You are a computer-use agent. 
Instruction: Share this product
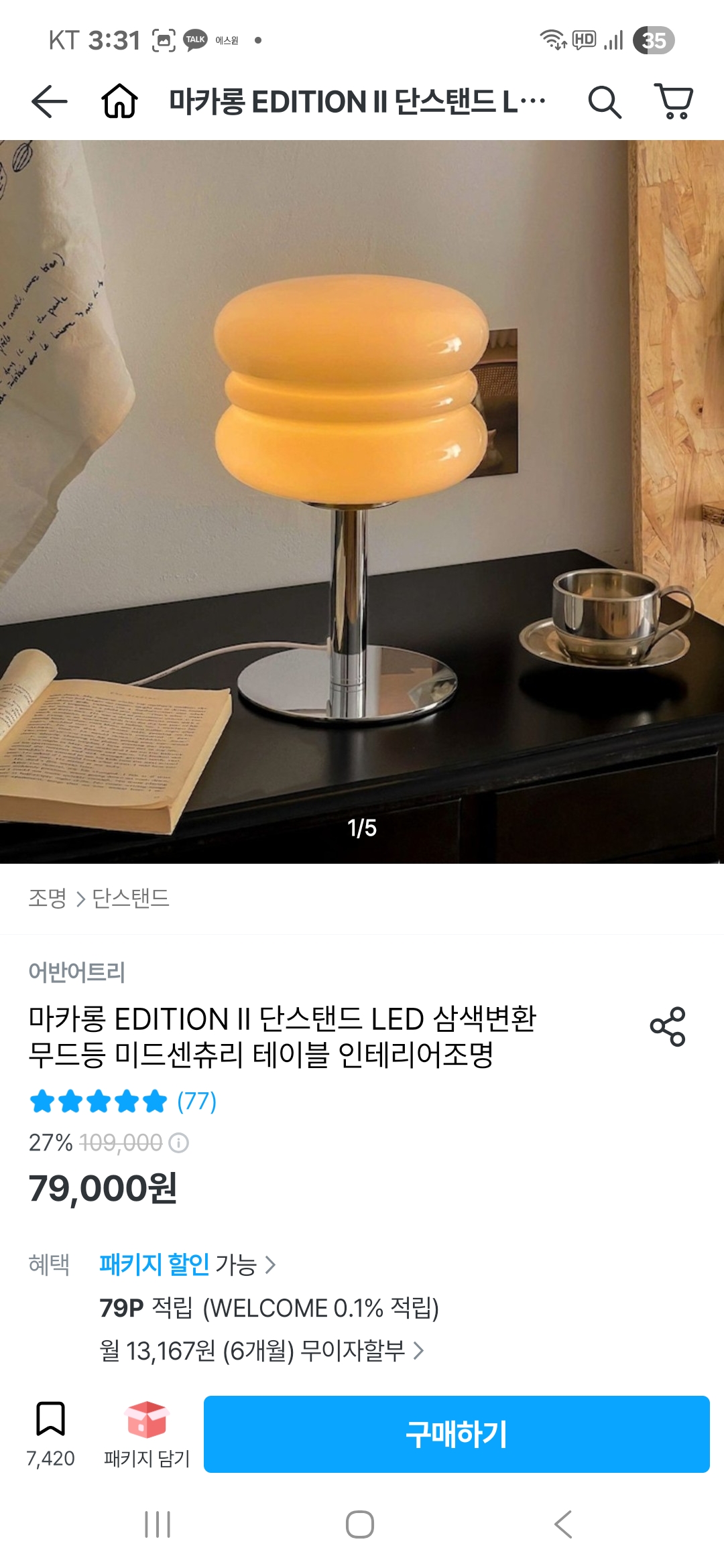(x=668, y=1027)
